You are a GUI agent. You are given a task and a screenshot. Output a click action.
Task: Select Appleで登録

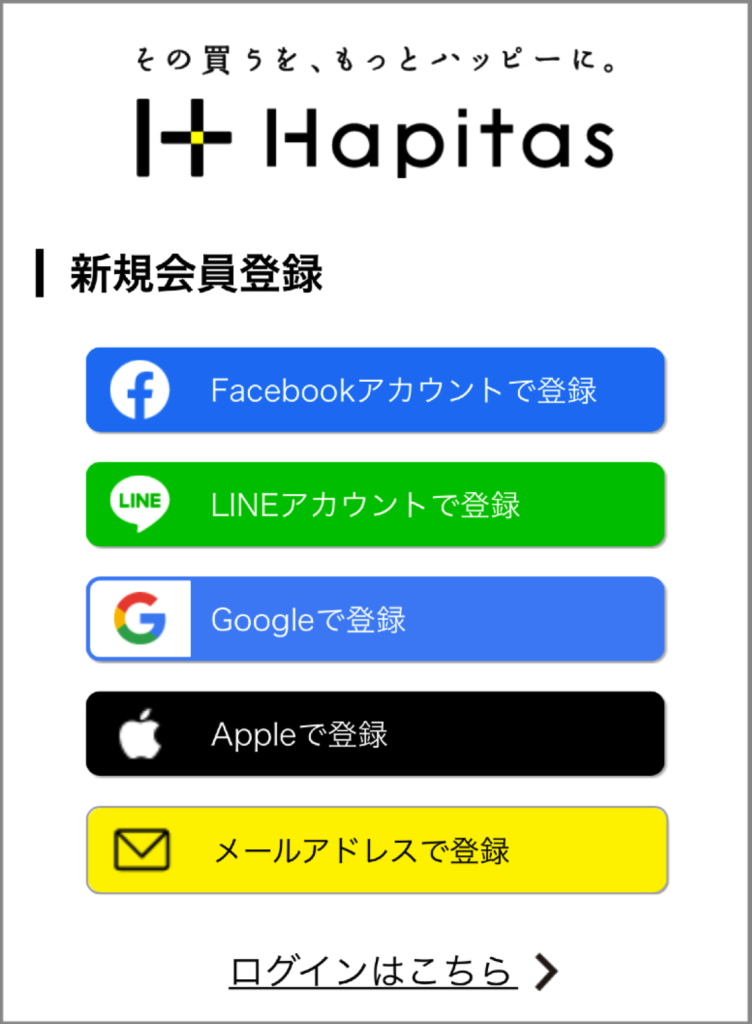pyautogui.click(x=375, y=734)
